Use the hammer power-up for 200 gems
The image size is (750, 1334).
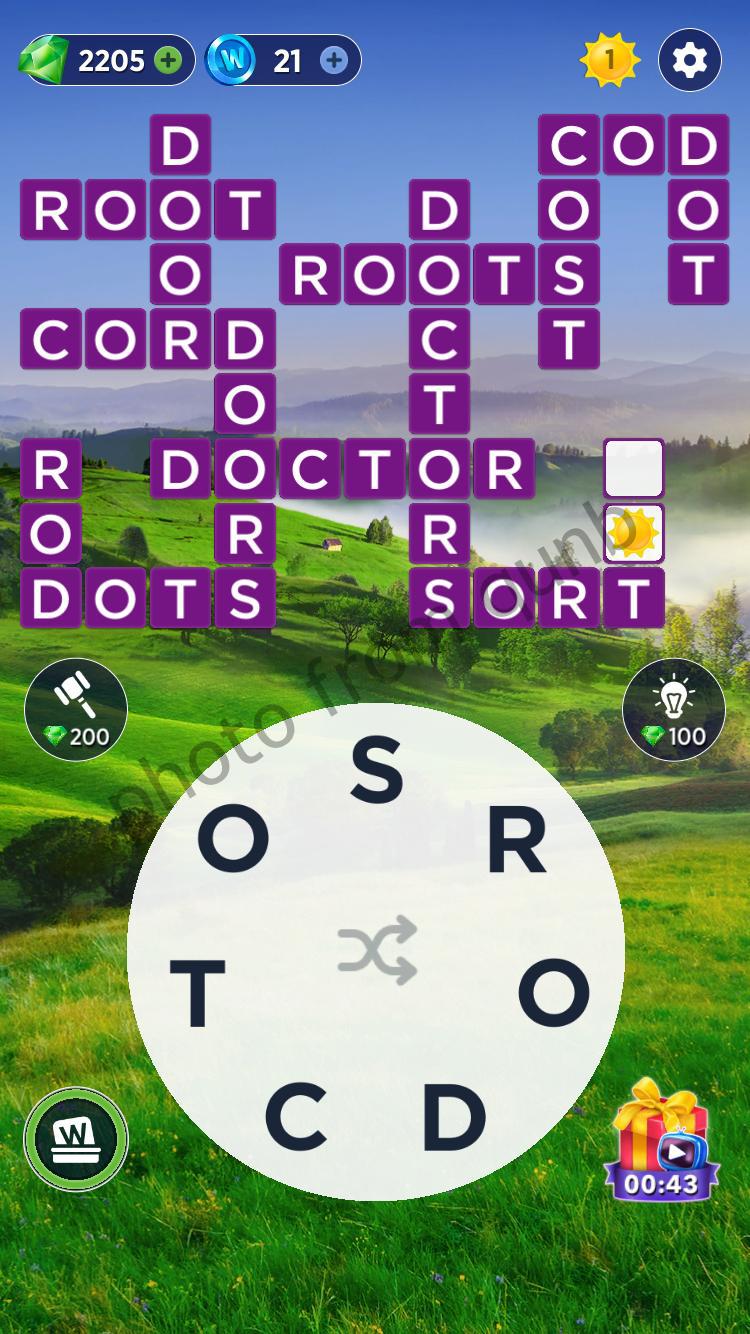(x=76, y=709)
